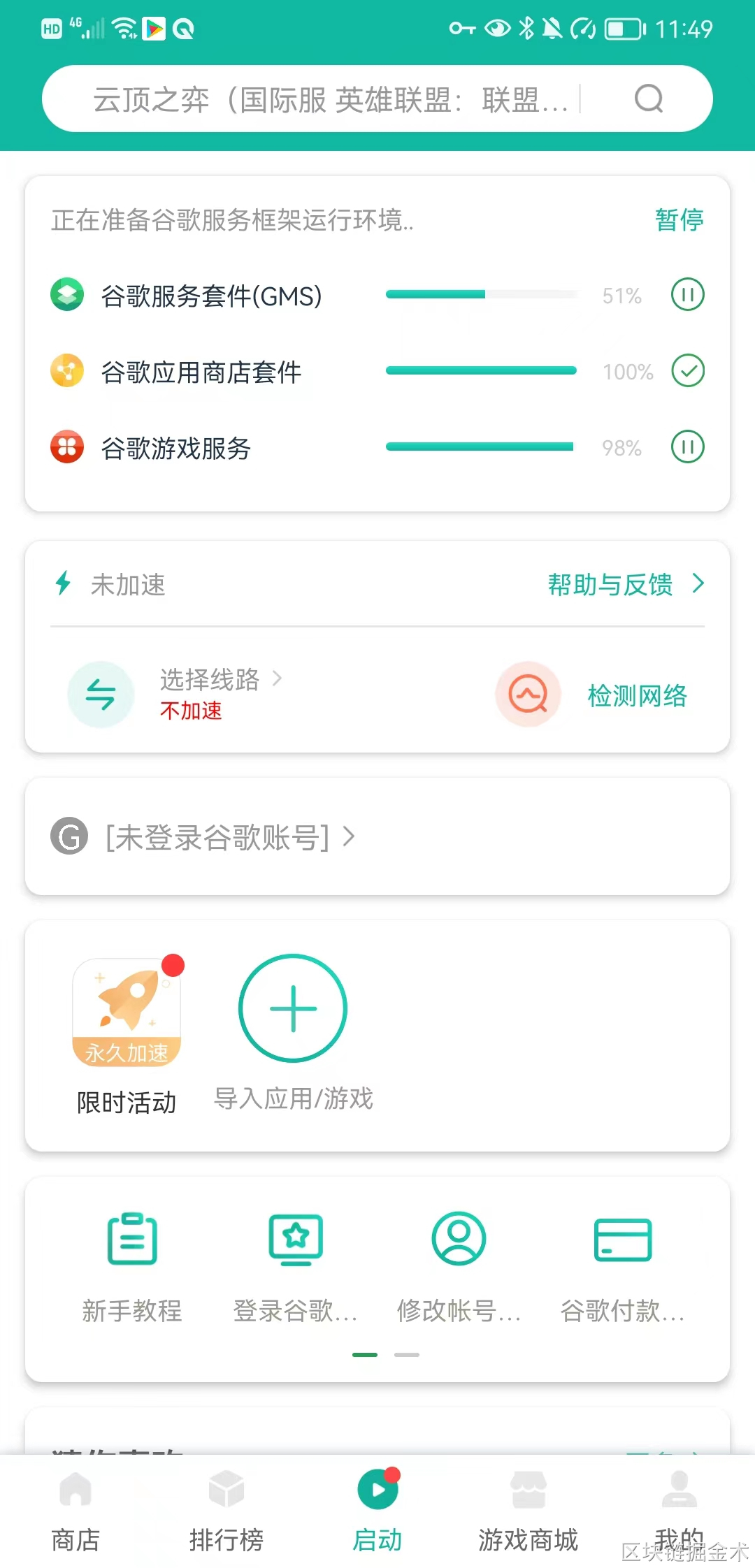Select the 启动 tab
This screenshot has width=755, height=1568.
(377, 1511)
